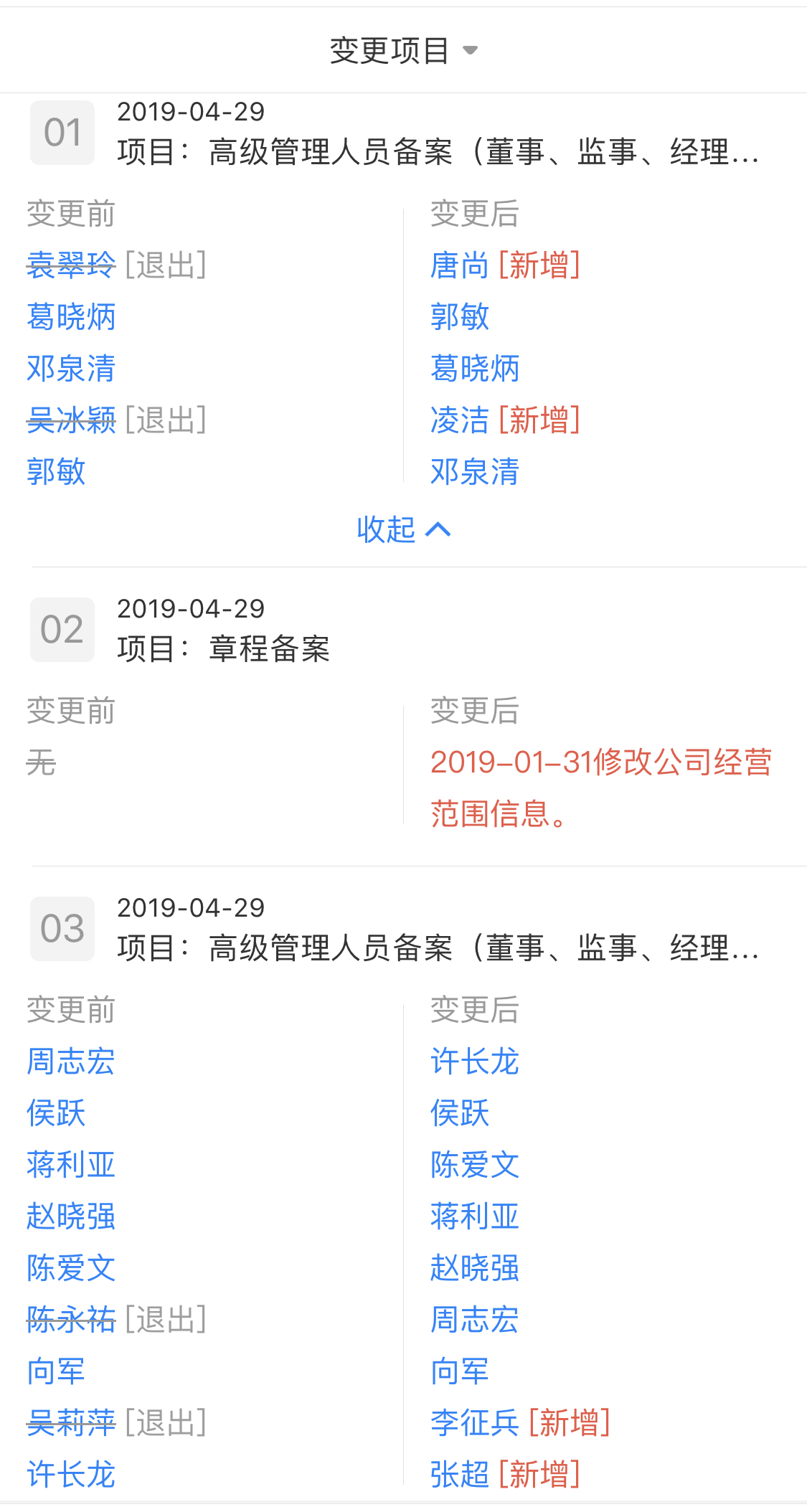Viewport: 807px width, 1512px height.
Task: Select 许长龙 in record 03 变更后 list
Action: 475,1063
